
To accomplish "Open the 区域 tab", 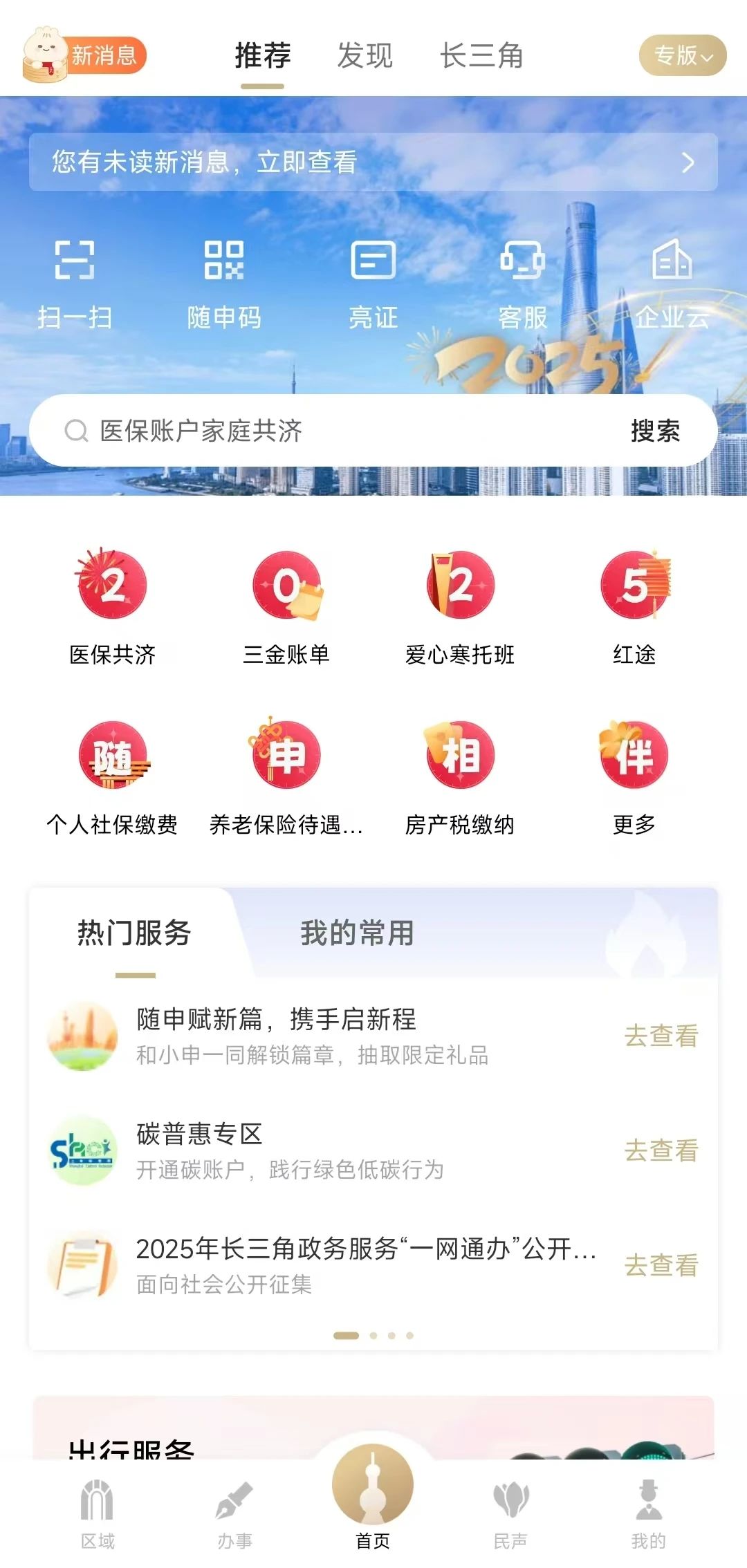I will click(98, 1510).
